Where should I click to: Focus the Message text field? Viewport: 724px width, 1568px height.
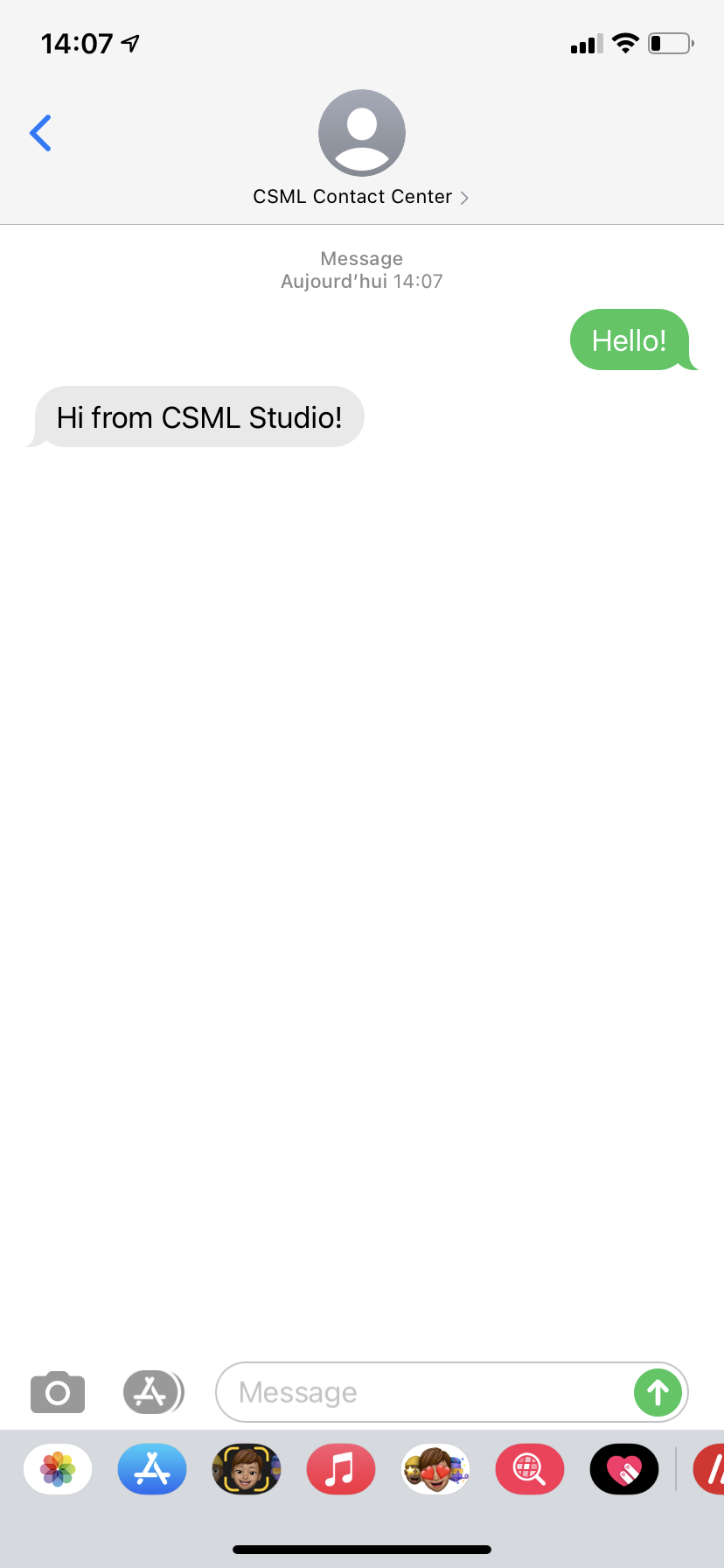tap(425, 1392)
